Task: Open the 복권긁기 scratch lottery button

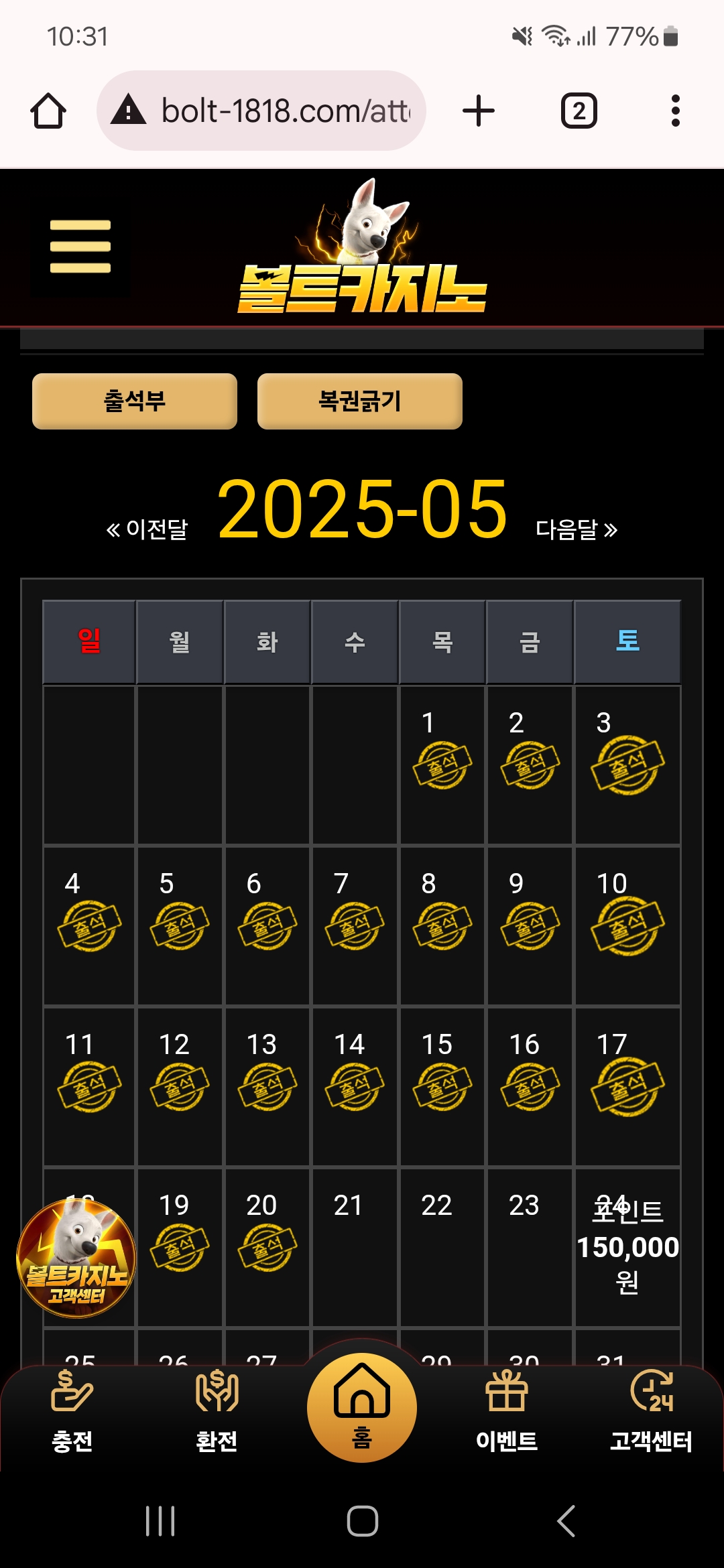Action: 360,401
